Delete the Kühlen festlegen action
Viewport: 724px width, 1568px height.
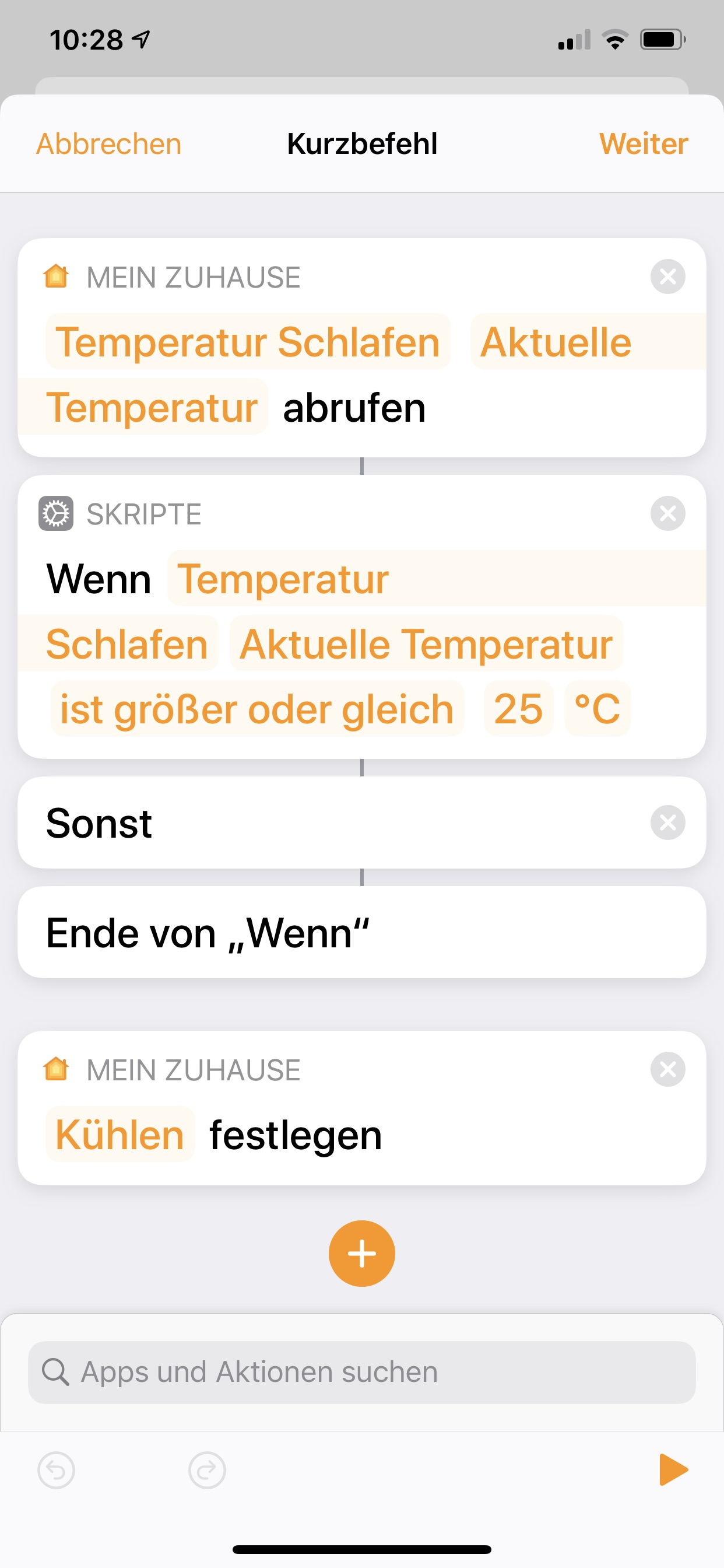click(667, 1069)
